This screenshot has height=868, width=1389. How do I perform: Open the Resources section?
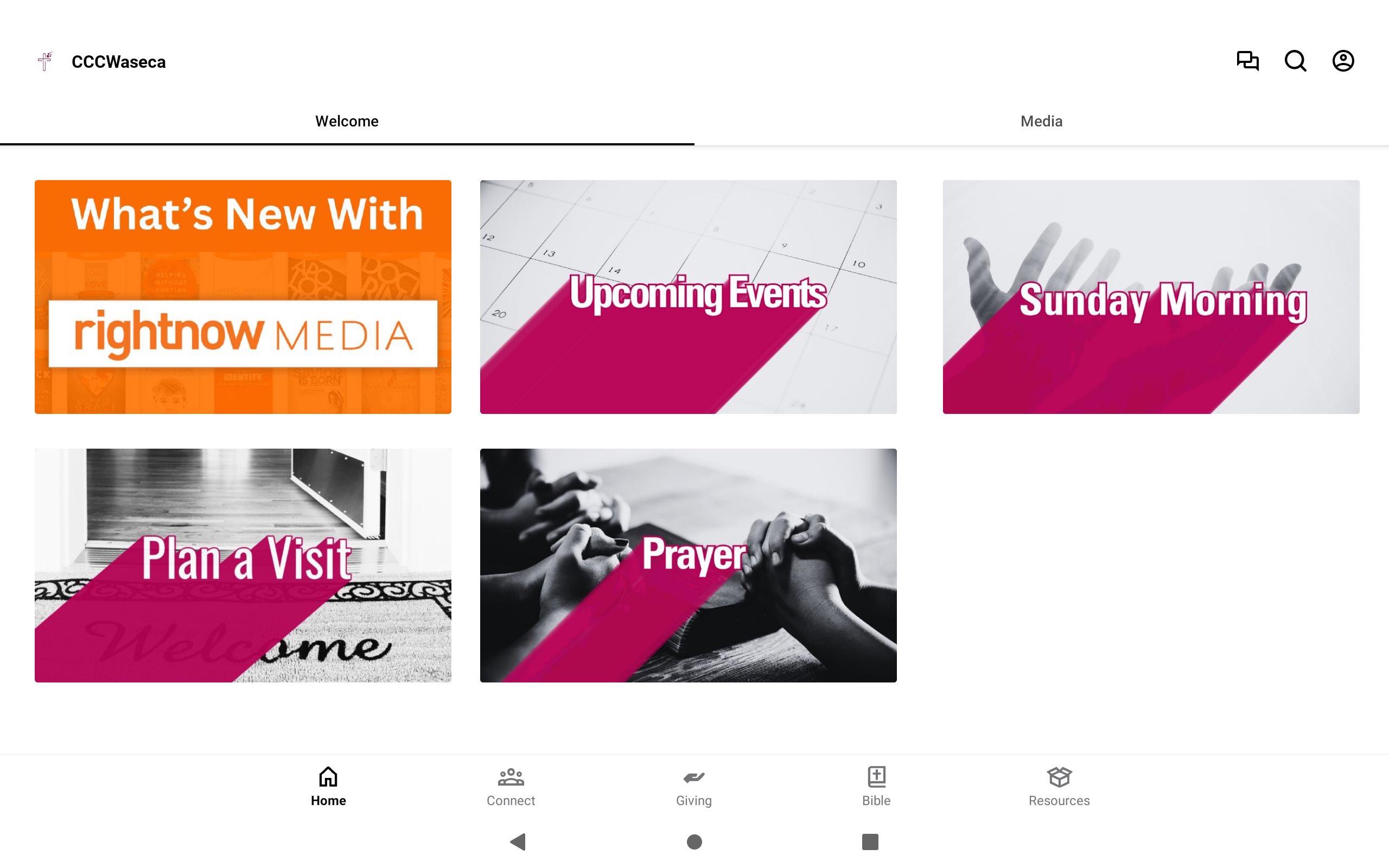(1059, 787)
